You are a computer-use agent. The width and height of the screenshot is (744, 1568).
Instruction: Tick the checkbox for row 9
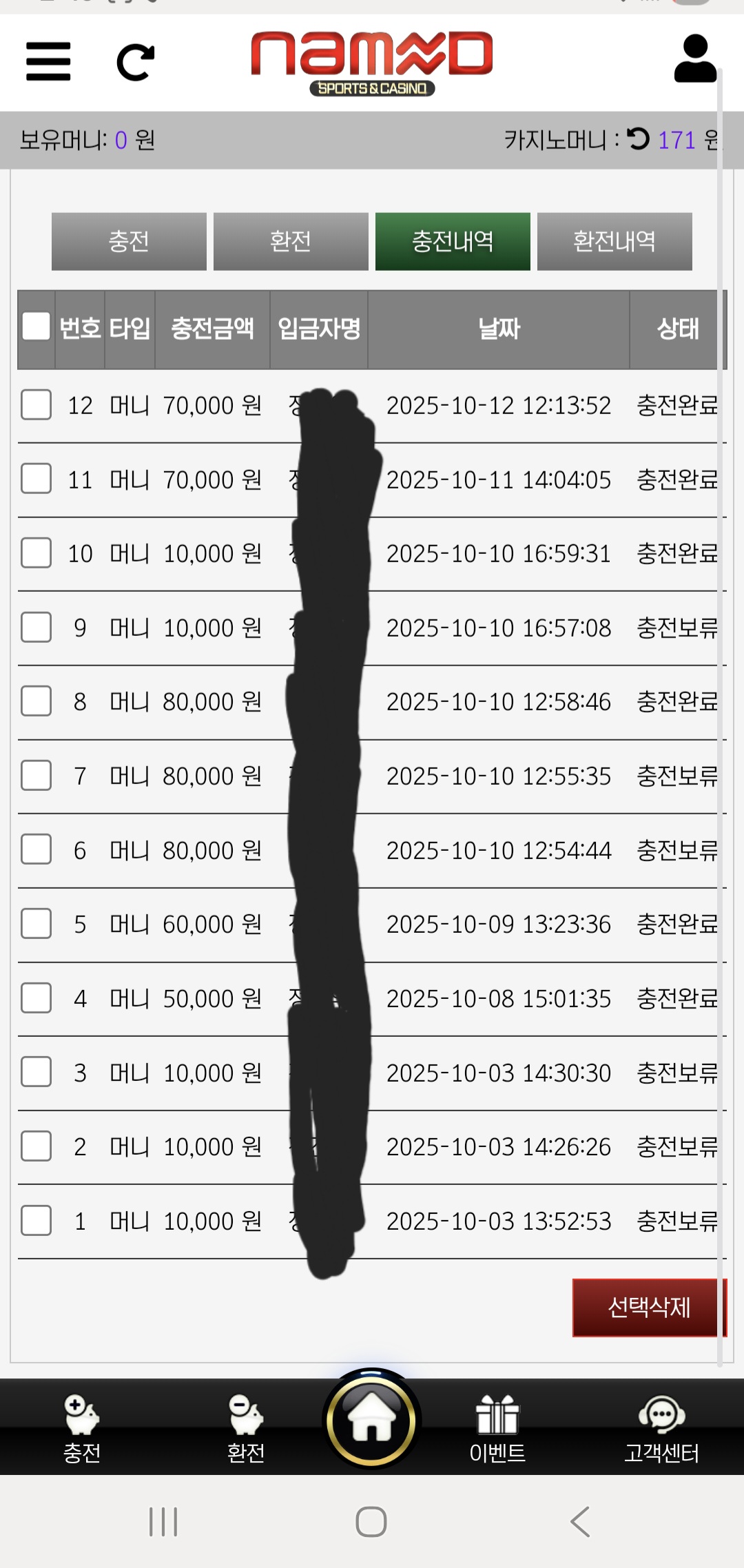click(x=36, y=627)
